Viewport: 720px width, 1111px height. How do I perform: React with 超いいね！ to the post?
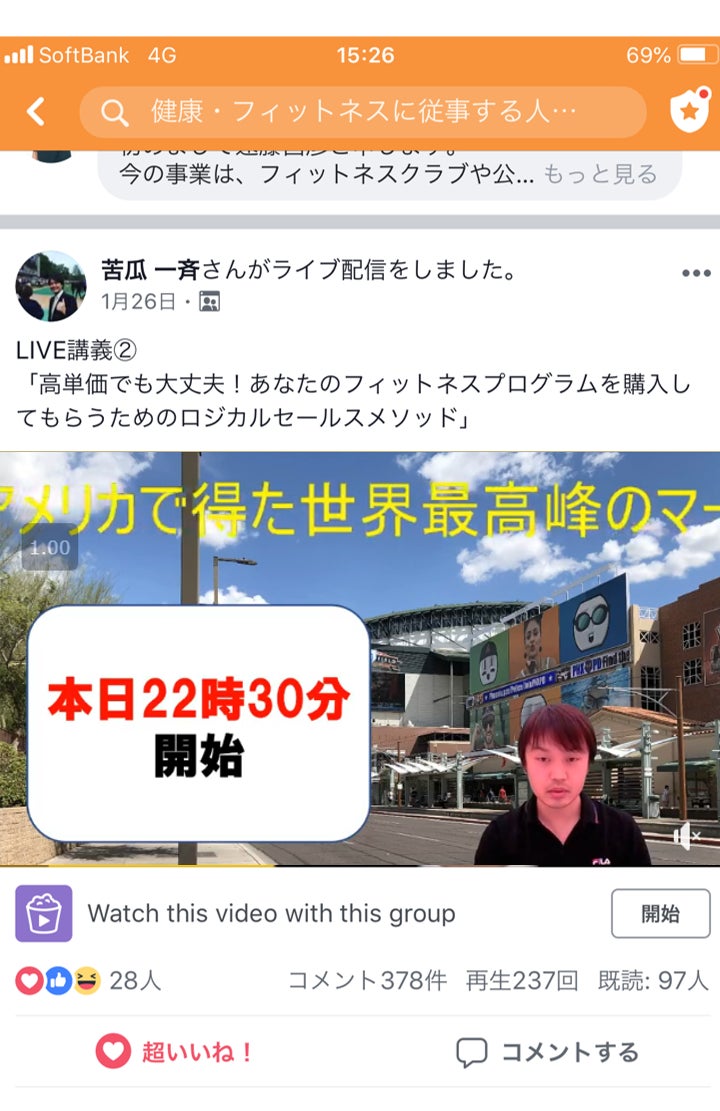(175, 1052)
